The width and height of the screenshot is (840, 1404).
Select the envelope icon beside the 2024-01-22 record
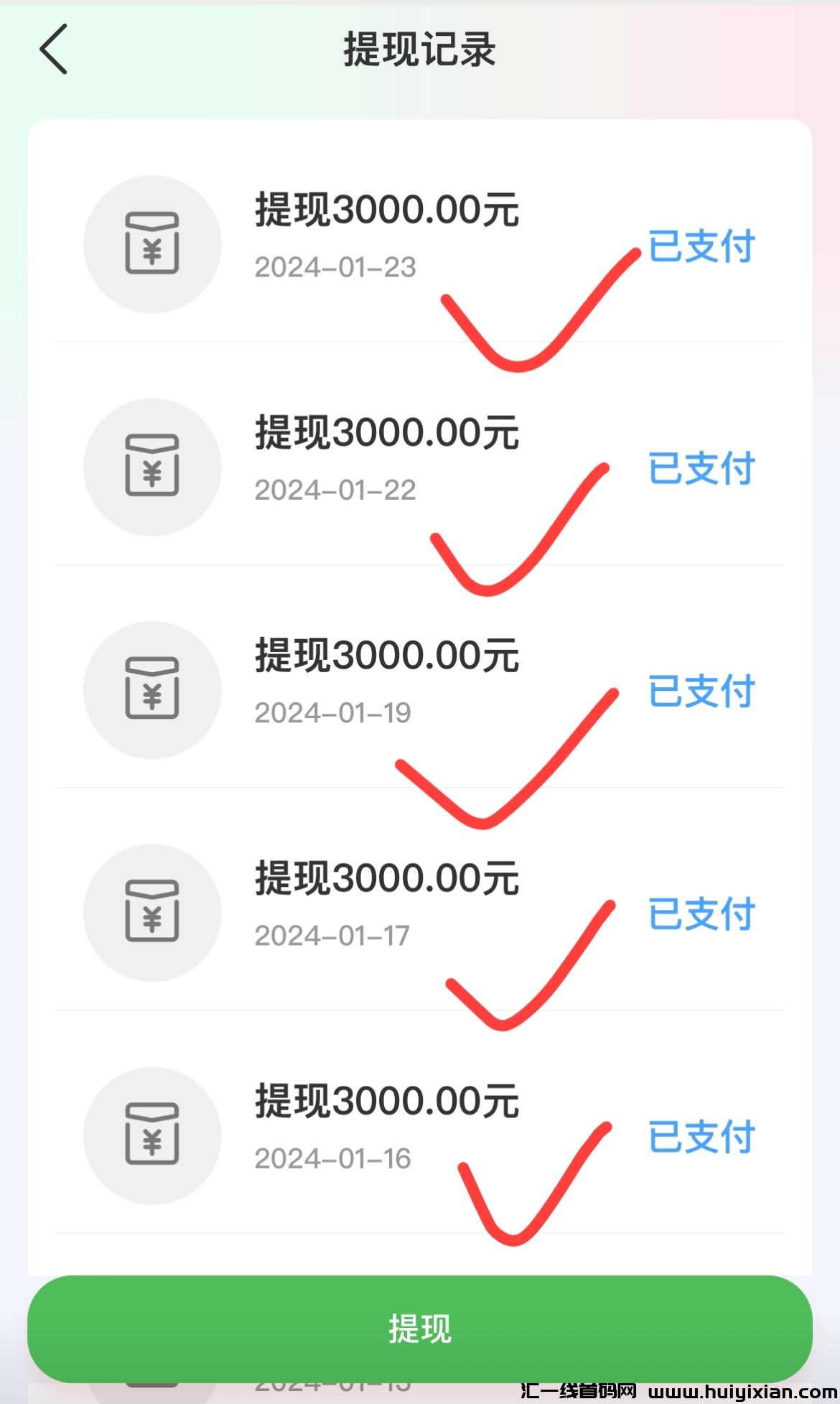click(x=151, y=467)
